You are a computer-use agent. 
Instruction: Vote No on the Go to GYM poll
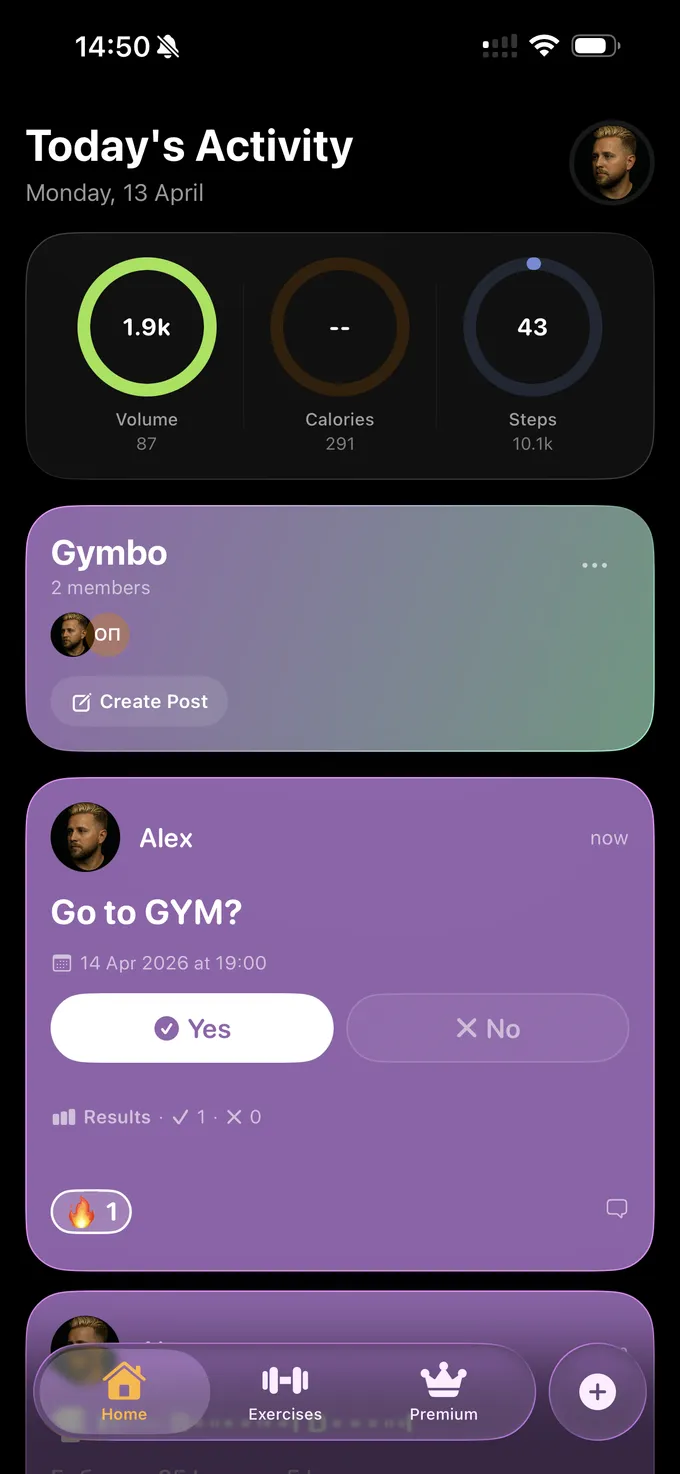(487, 1028)
